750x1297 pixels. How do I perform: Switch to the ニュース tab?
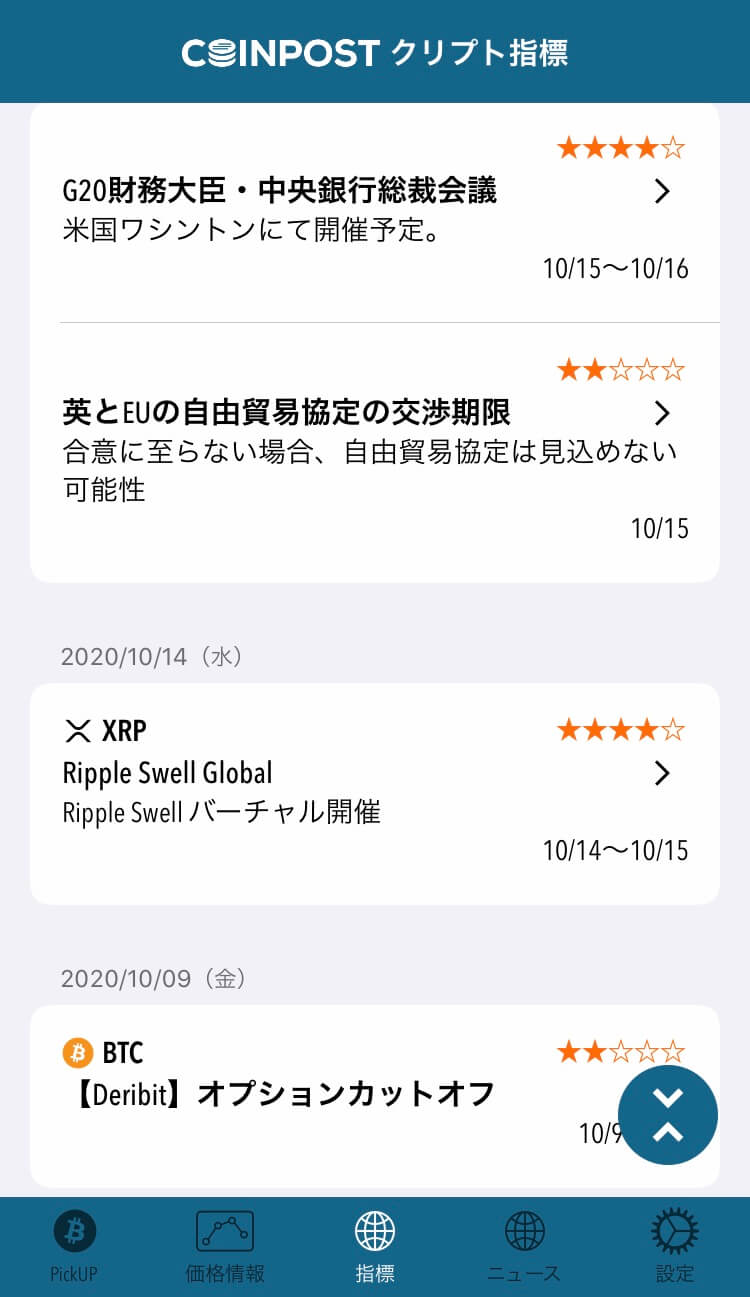pos(525,1245)
